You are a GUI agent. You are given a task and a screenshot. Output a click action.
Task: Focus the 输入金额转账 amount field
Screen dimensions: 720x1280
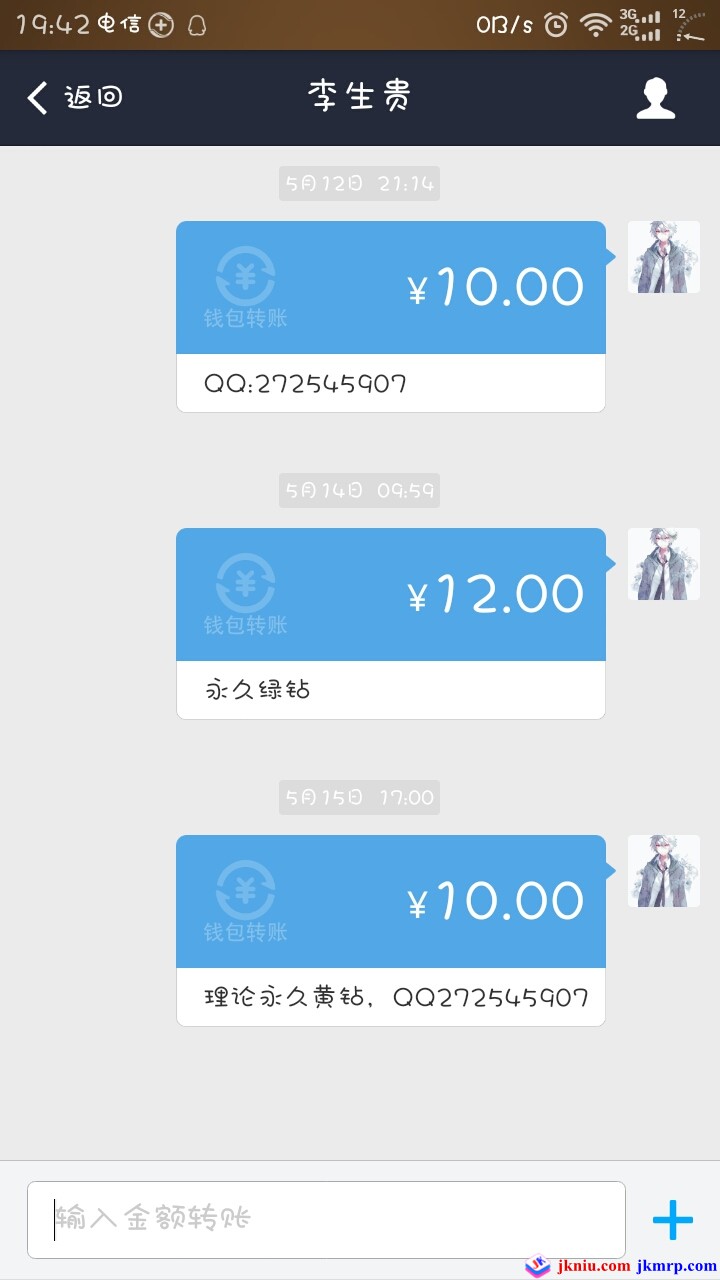click(326, 1219)
